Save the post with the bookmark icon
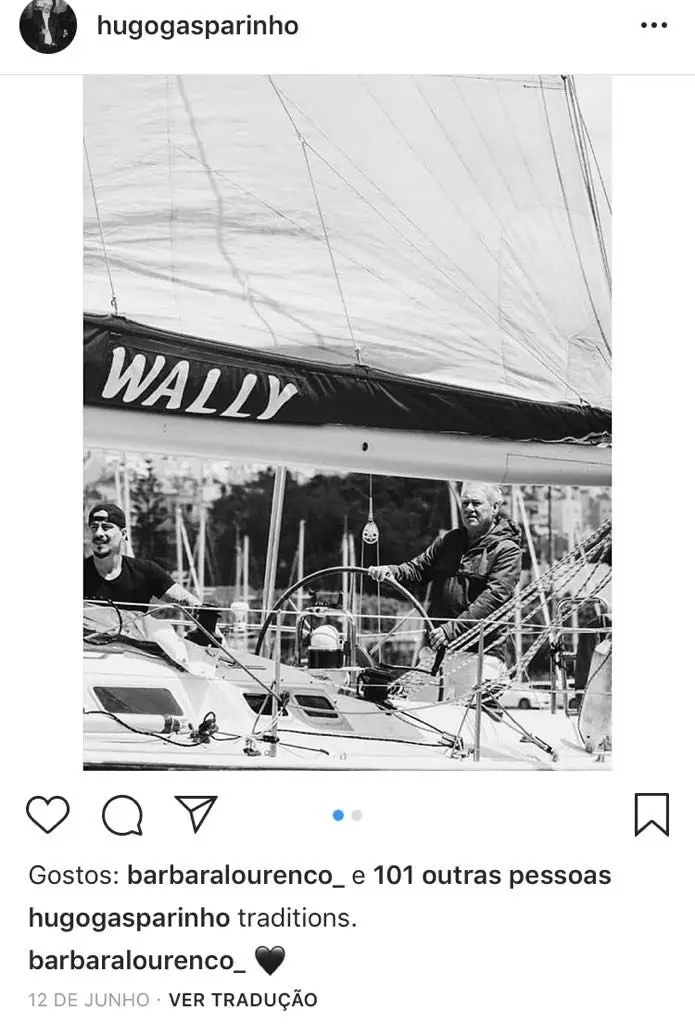The image size is (695, 1024). tap(651, 814)
